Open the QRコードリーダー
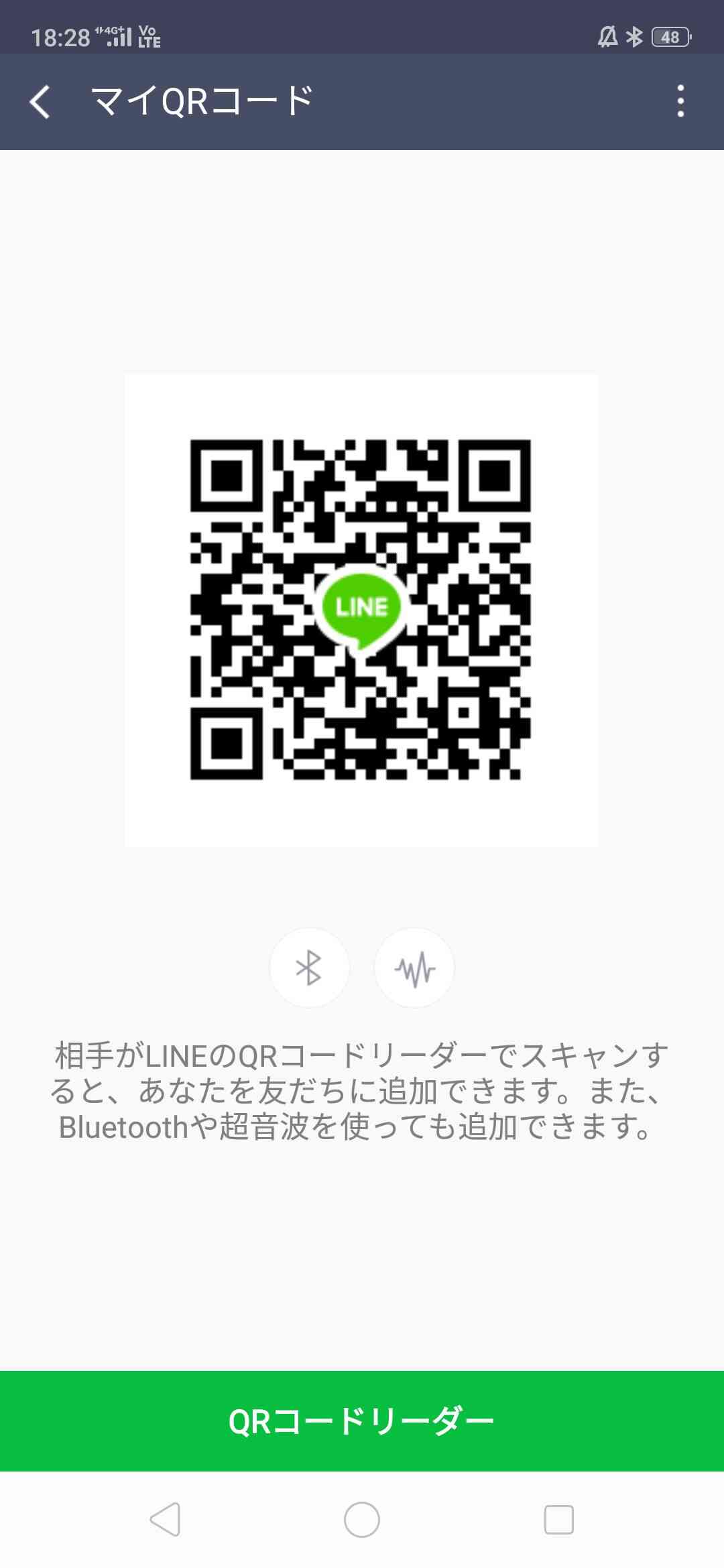The height and width of the screenshot is (1568, 724). [362, 1421]
